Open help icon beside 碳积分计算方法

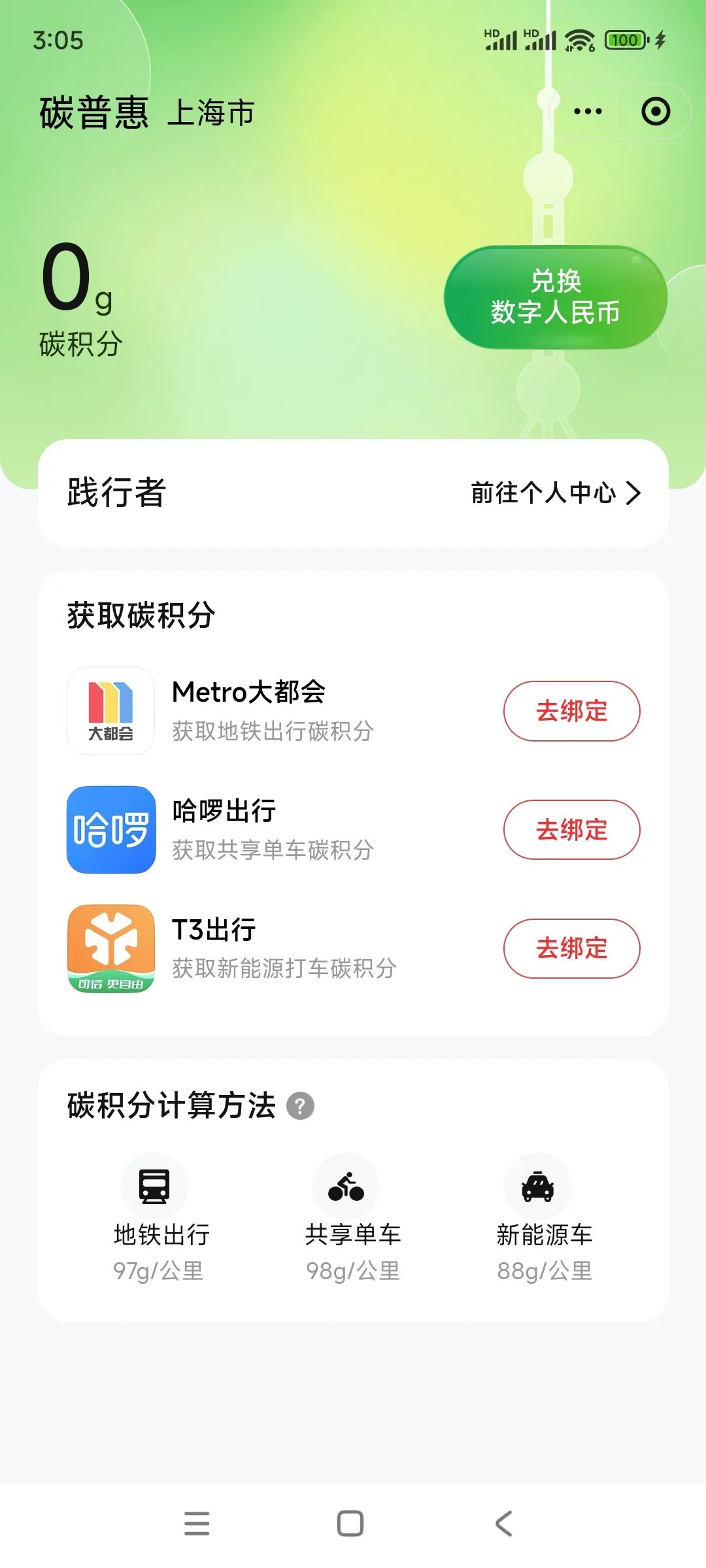[301, 1106]
